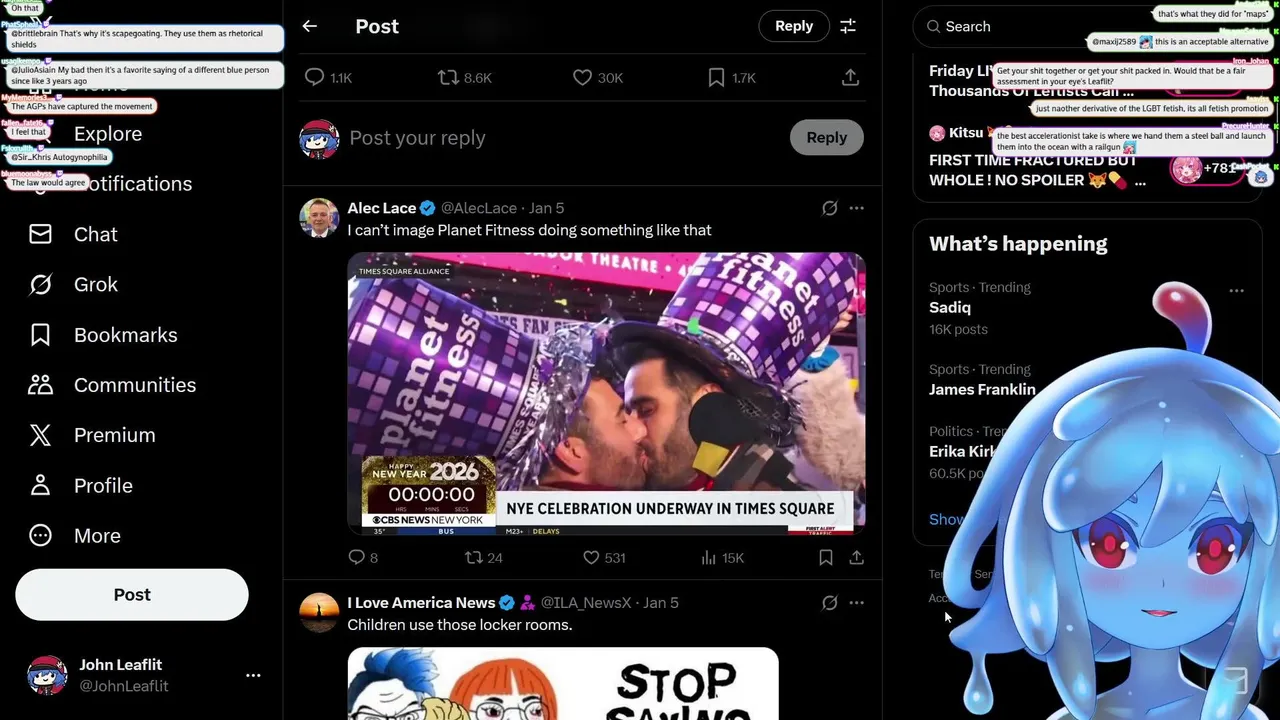Share the main post

(x=850, y=77)
